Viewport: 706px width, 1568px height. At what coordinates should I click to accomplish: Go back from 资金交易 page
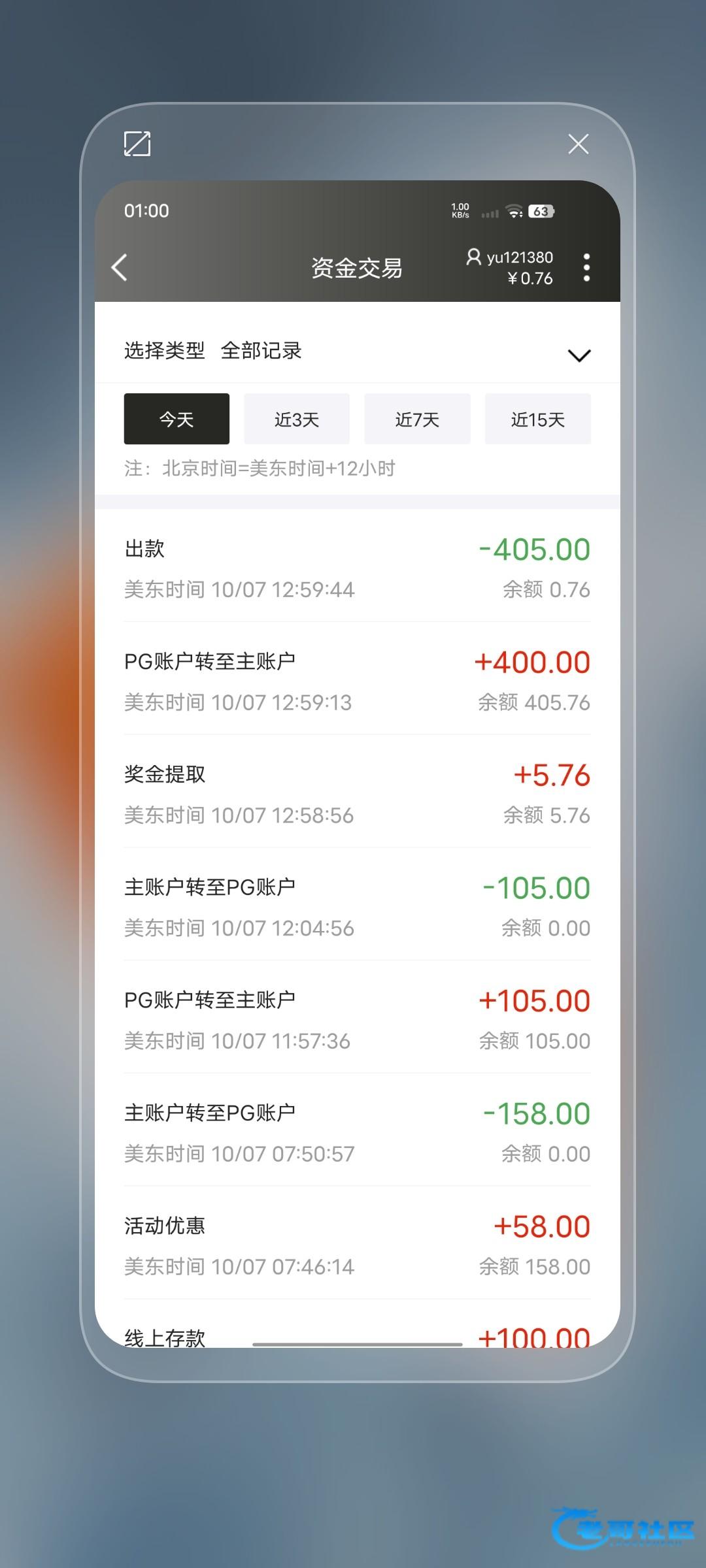tap(120, 267)
